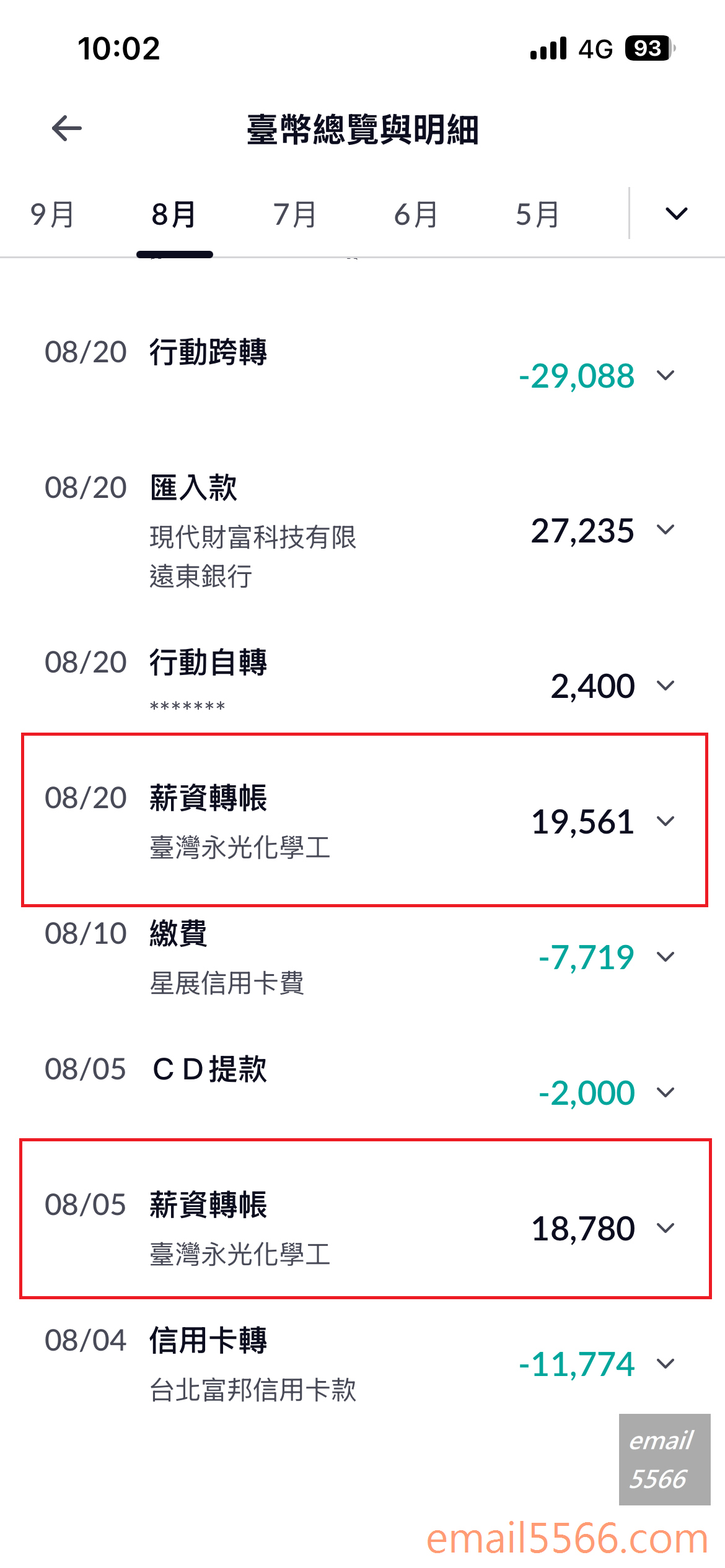Expand the 繳費 -7,719 transaction

666,957
